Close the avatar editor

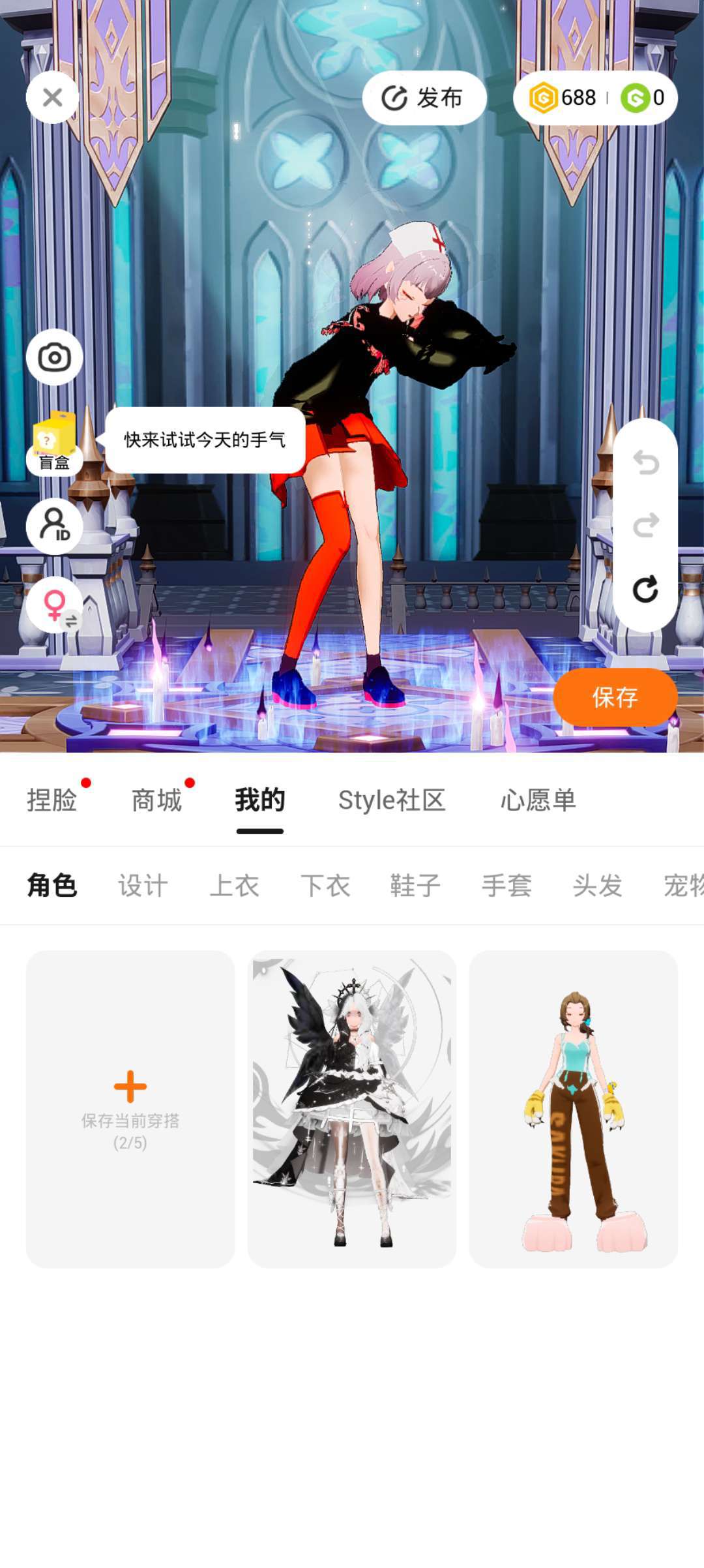pyautogui.click(x=53, y=98)
